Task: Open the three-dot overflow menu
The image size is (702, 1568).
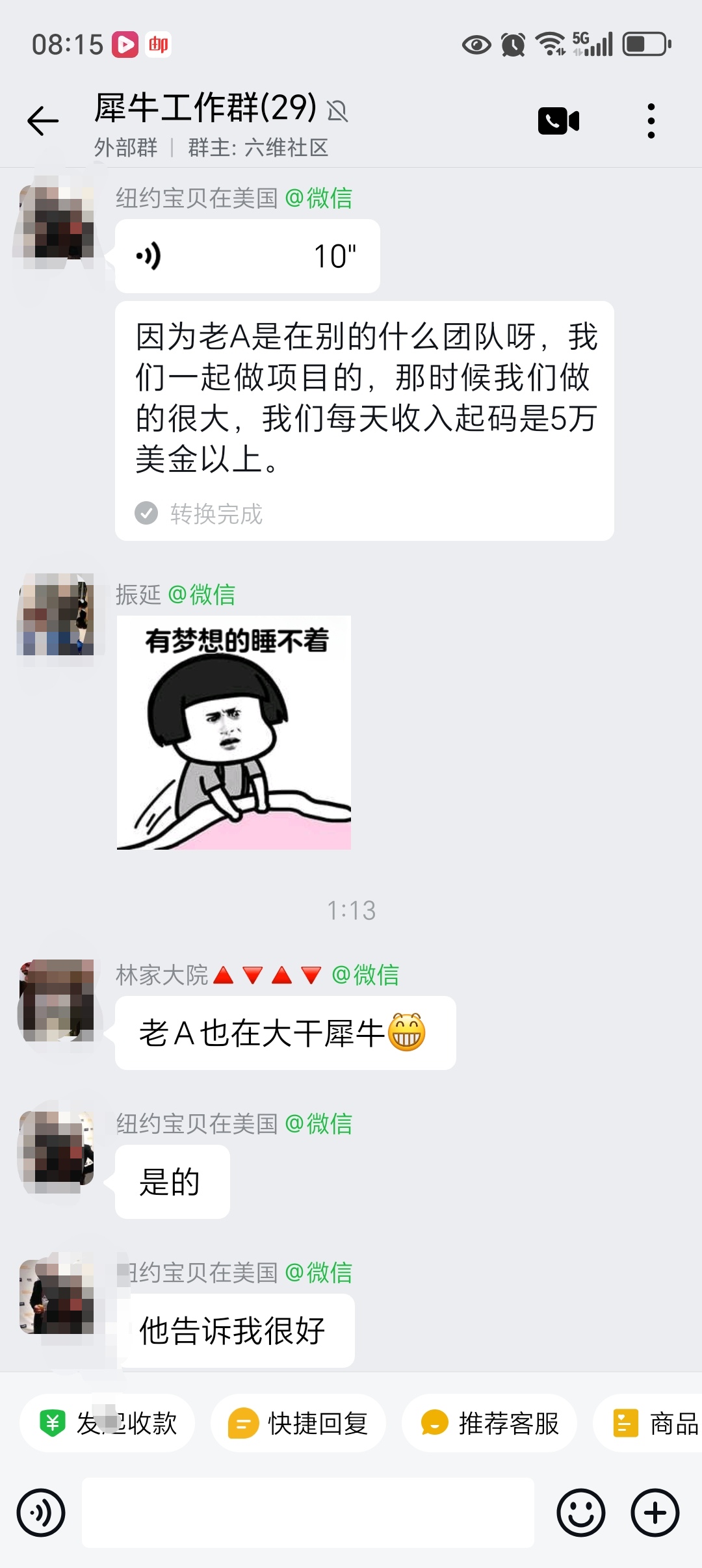Action: pyautogui.click(x=651, y=121)
